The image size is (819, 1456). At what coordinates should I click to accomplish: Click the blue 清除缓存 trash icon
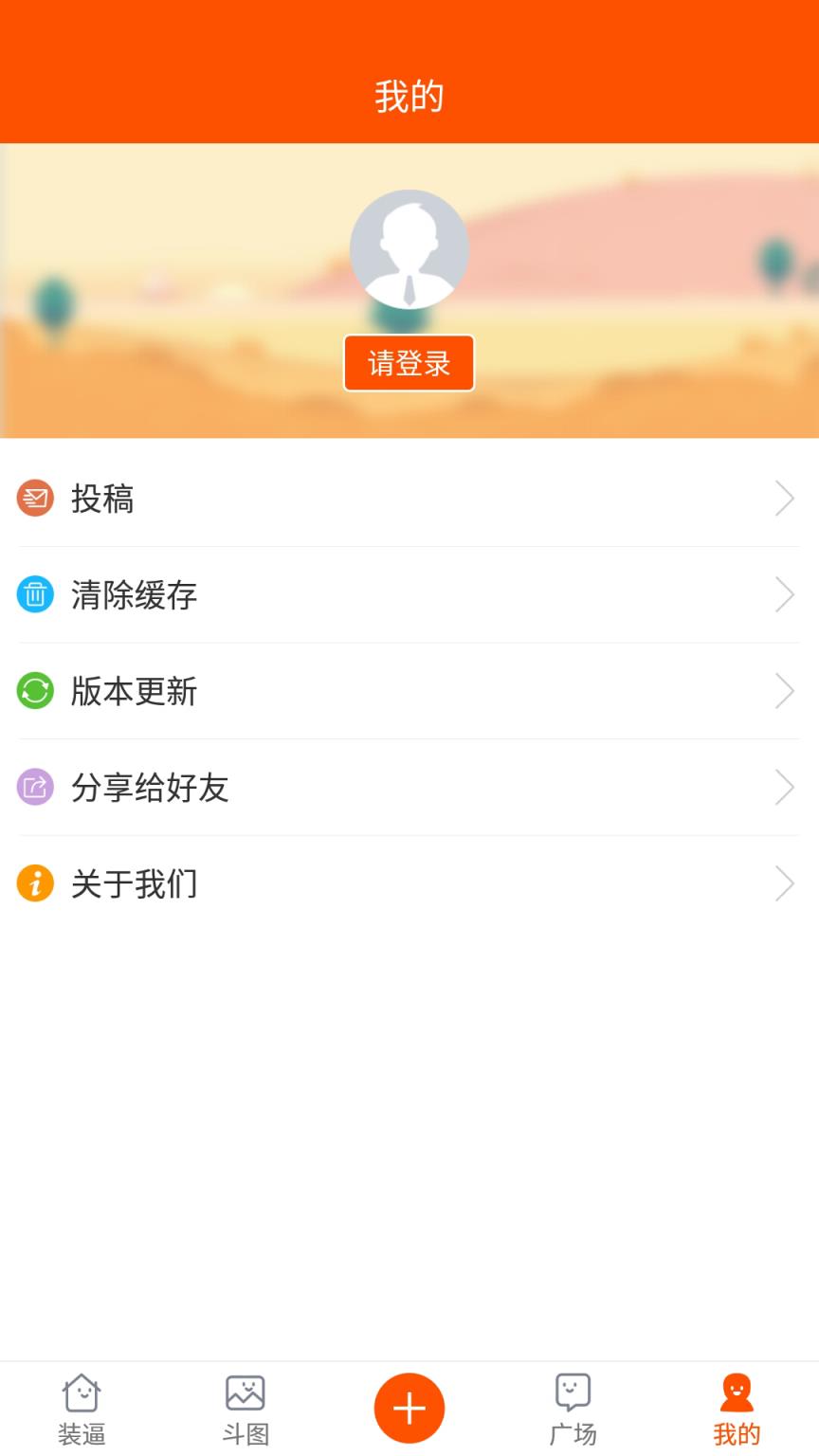pyautogui.click(x=34, y=594)
